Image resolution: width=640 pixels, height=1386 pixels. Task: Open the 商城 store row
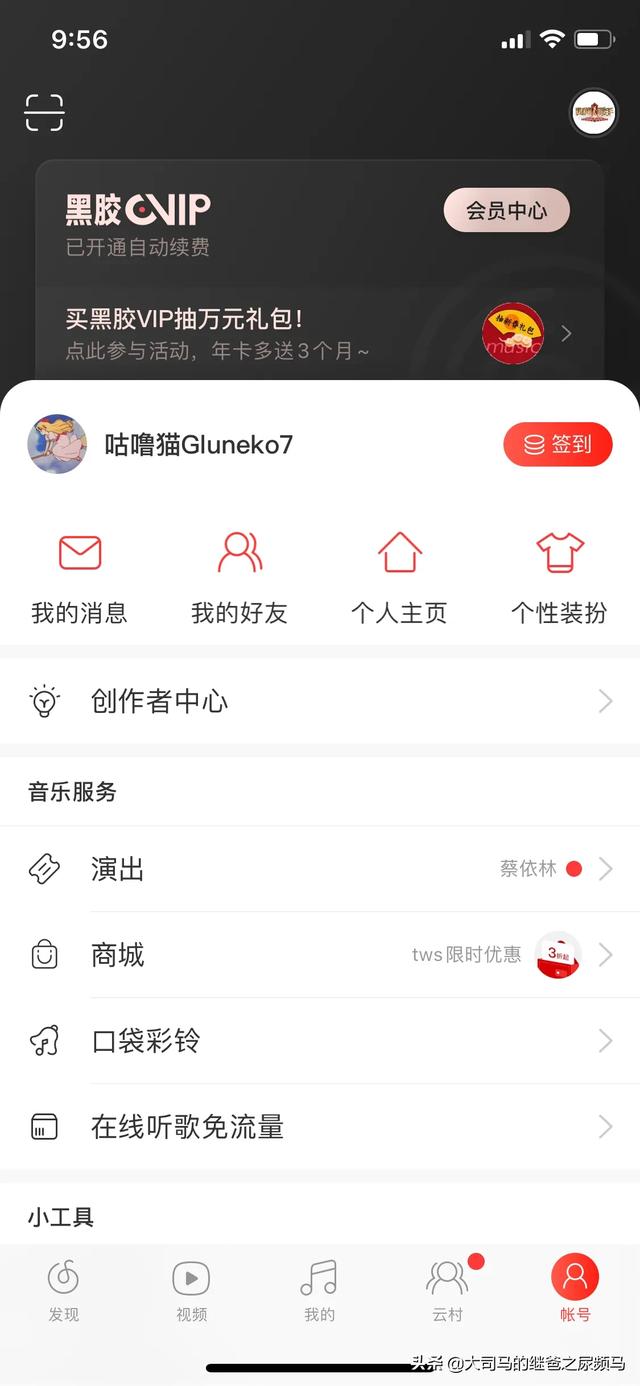tap(320, 955)
